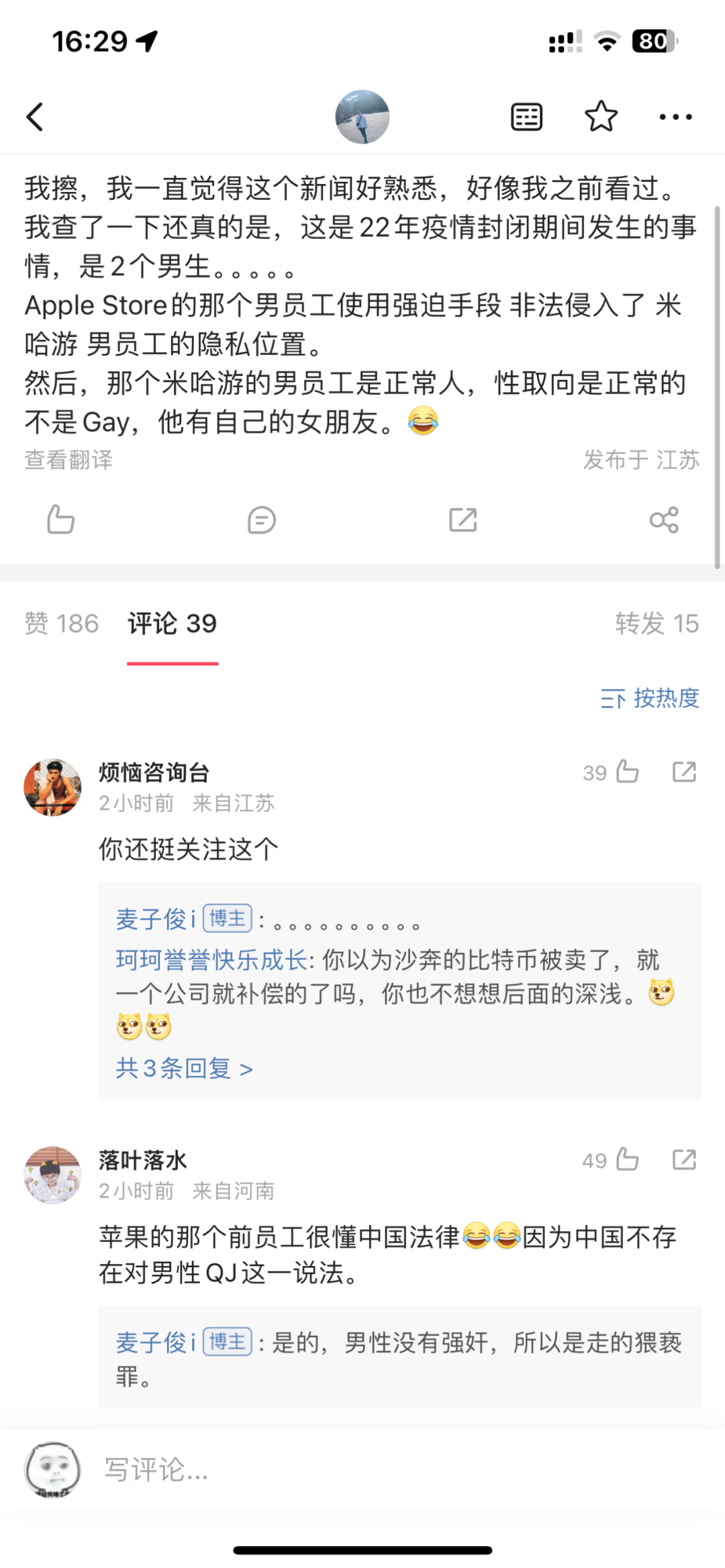725x1568 pixels.
Task: Focus the 写评论 comment input field
Action: pos(336,1470)
